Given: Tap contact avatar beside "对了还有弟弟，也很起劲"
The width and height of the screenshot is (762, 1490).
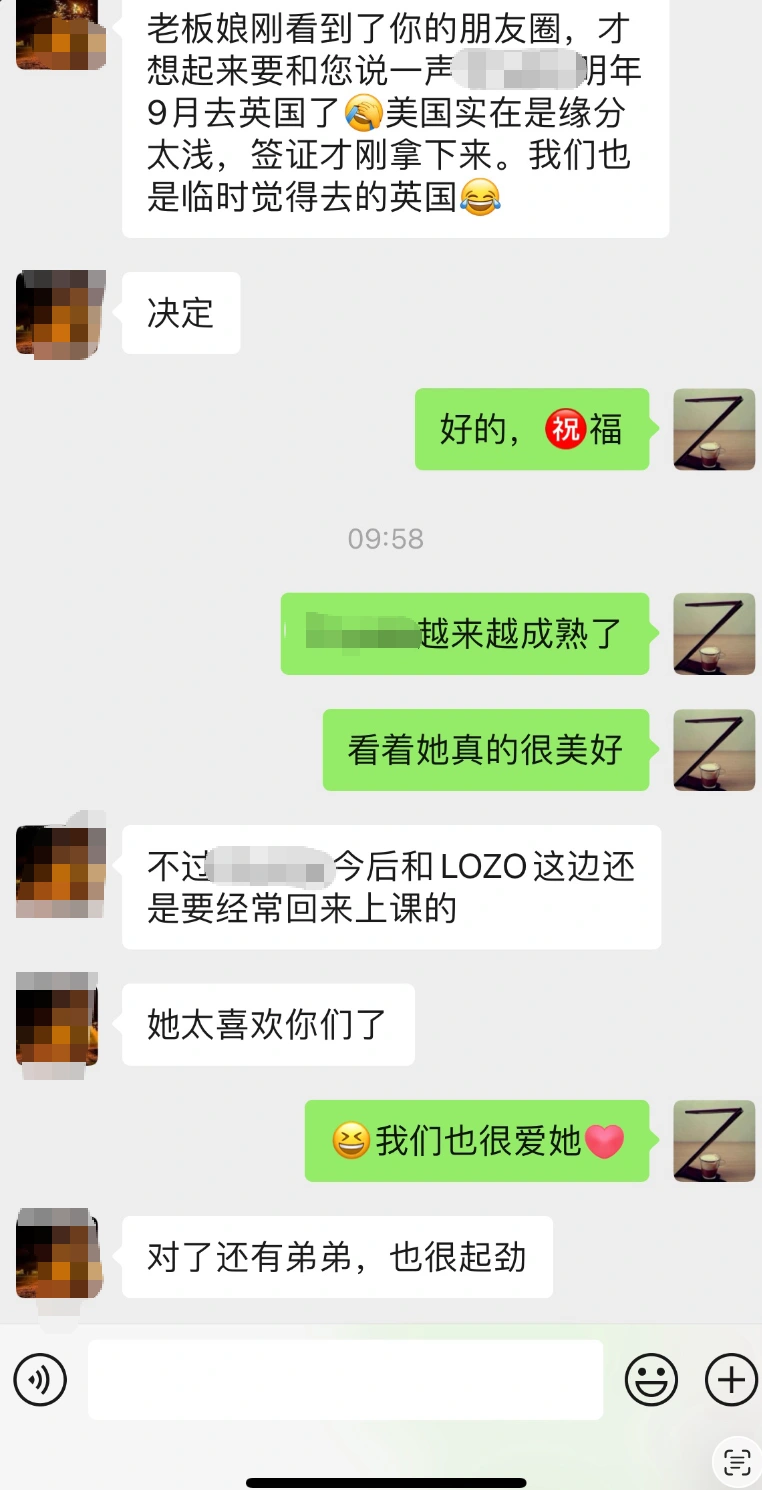Looking at the screenshot, I should (59, 1253).
